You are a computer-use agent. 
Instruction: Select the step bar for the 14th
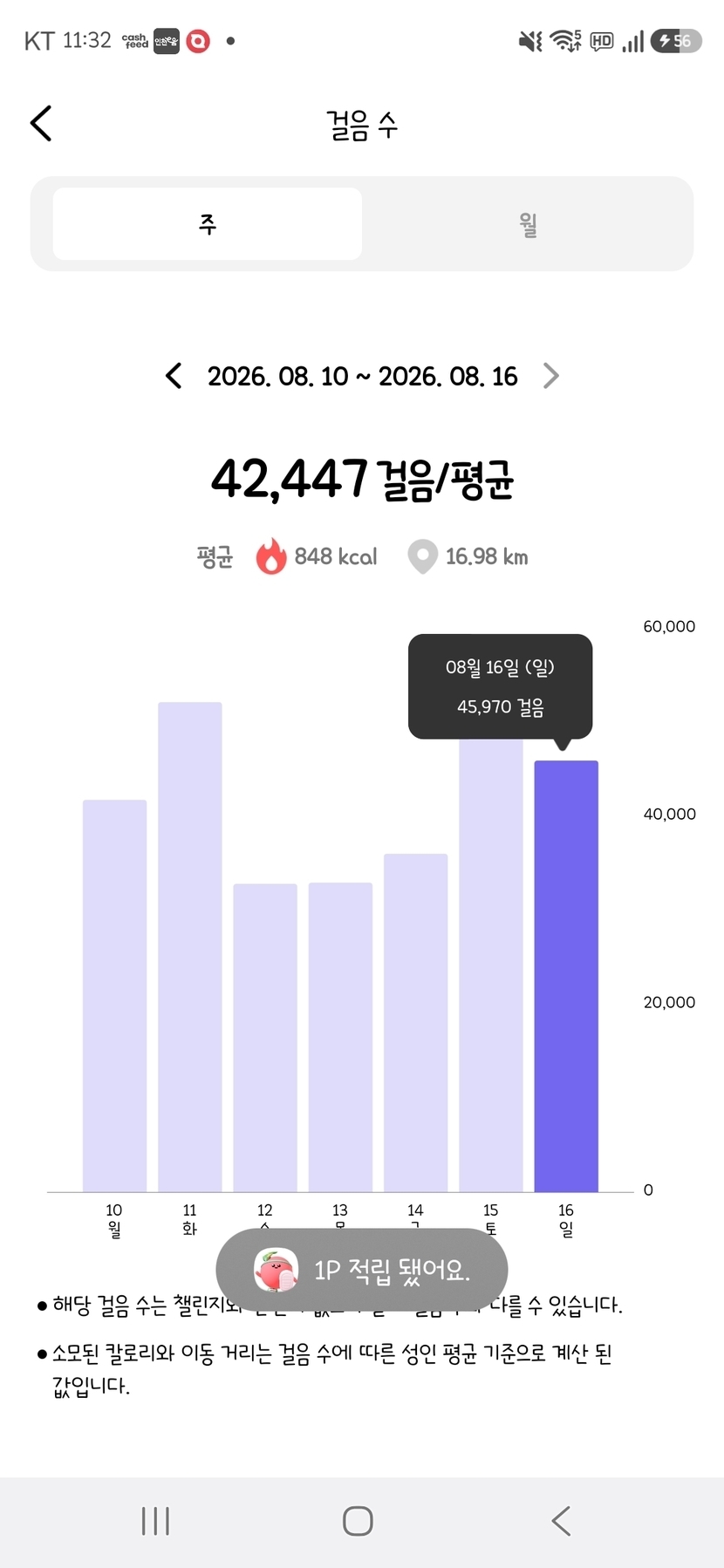(x=416, y=1023)
